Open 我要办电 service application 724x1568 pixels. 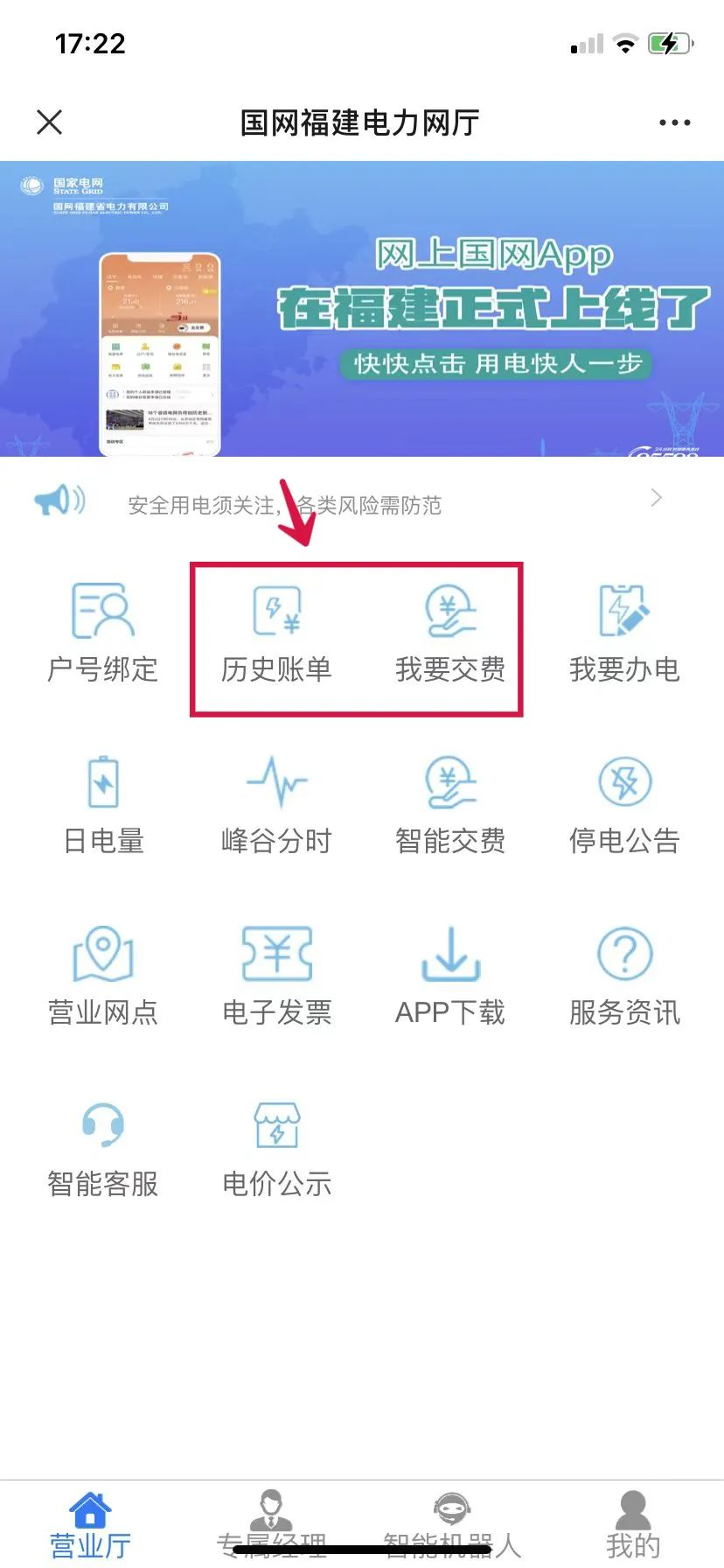624,633
